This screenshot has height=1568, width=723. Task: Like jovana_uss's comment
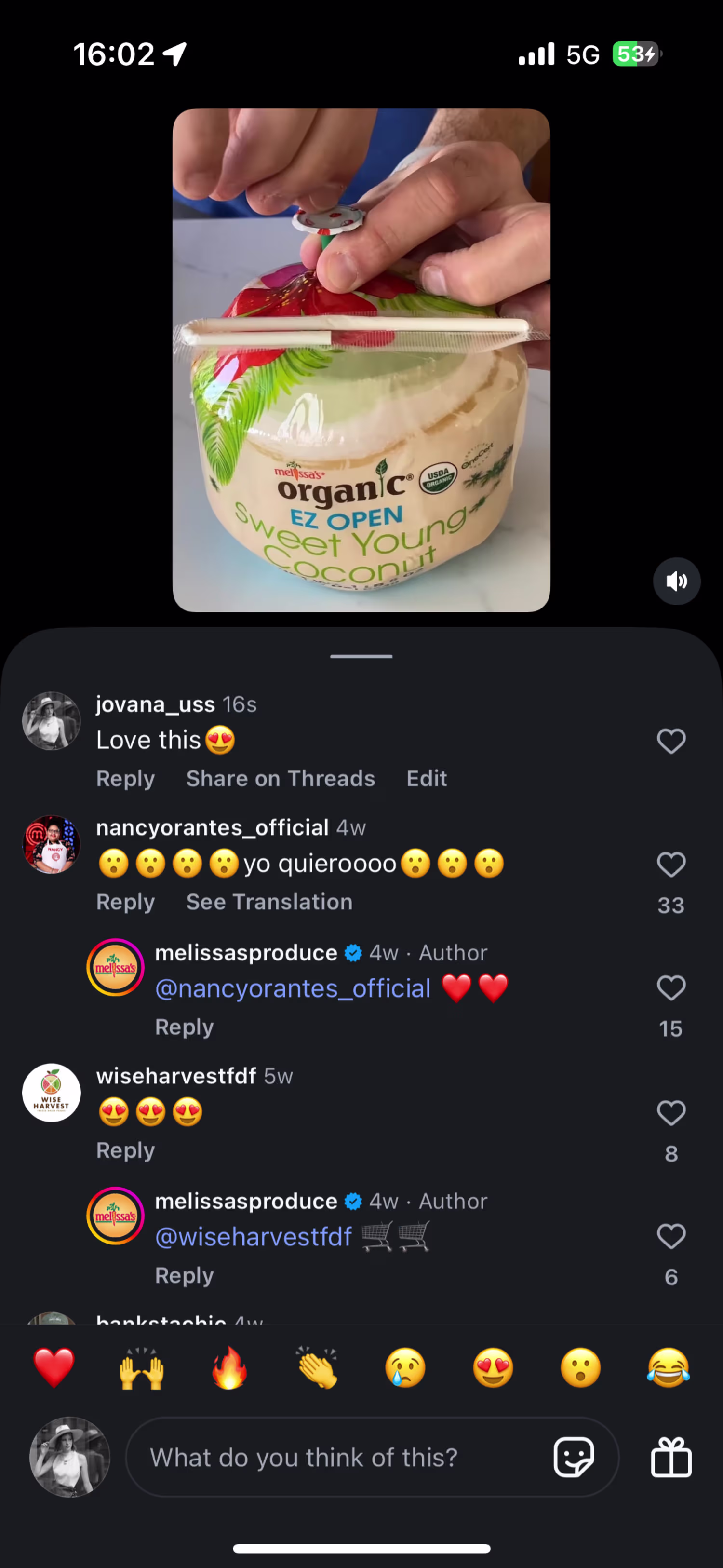[x=670, y=741]
